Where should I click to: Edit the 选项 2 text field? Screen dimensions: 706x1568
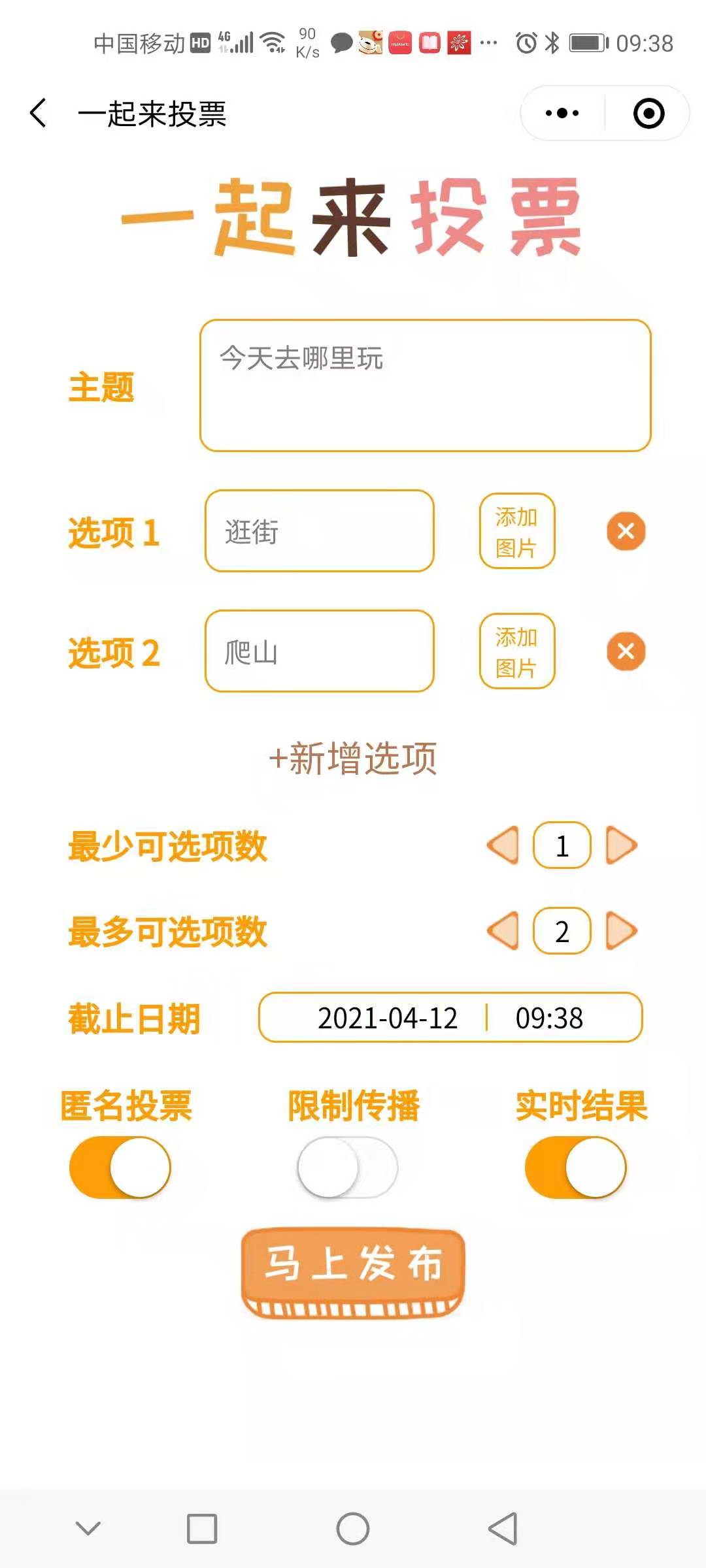click(319, 651)
